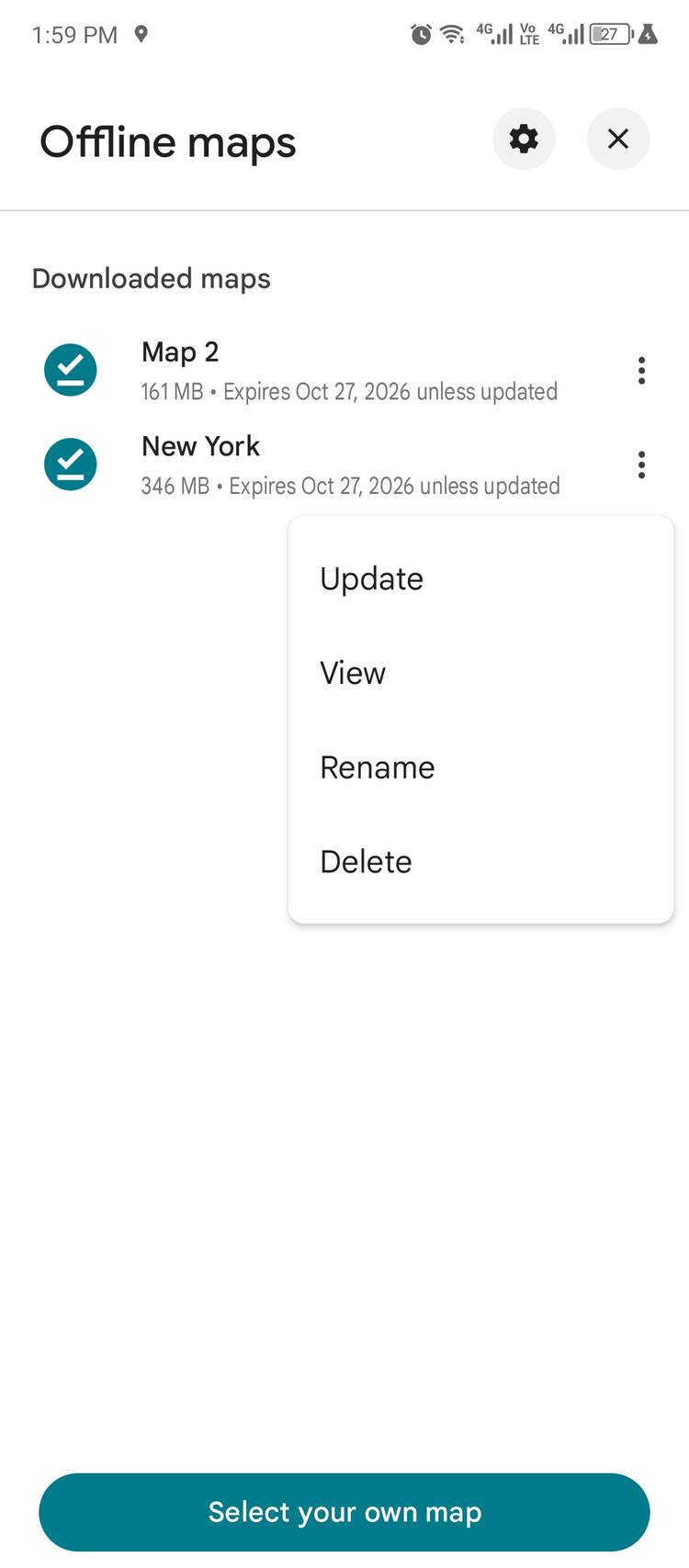Tap the Downloaded maps section heading
The width and height of the screenshot is (689, 1568).
click(151, 278)
